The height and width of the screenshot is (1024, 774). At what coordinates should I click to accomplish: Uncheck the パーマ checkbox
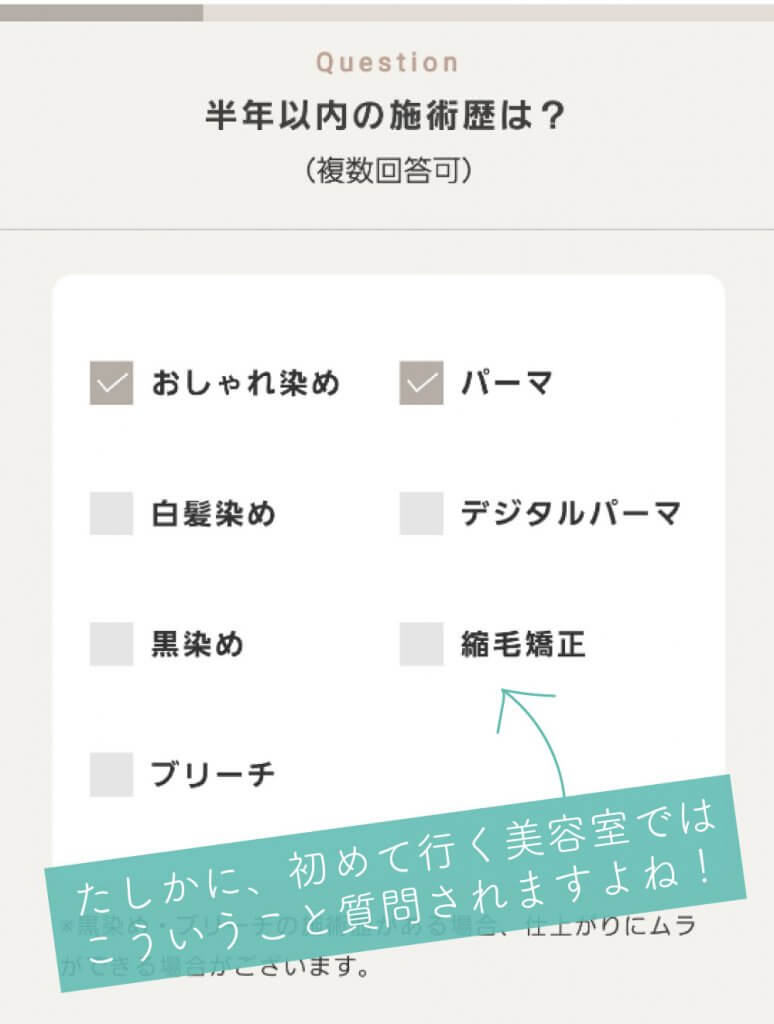(x=421, y=383)
